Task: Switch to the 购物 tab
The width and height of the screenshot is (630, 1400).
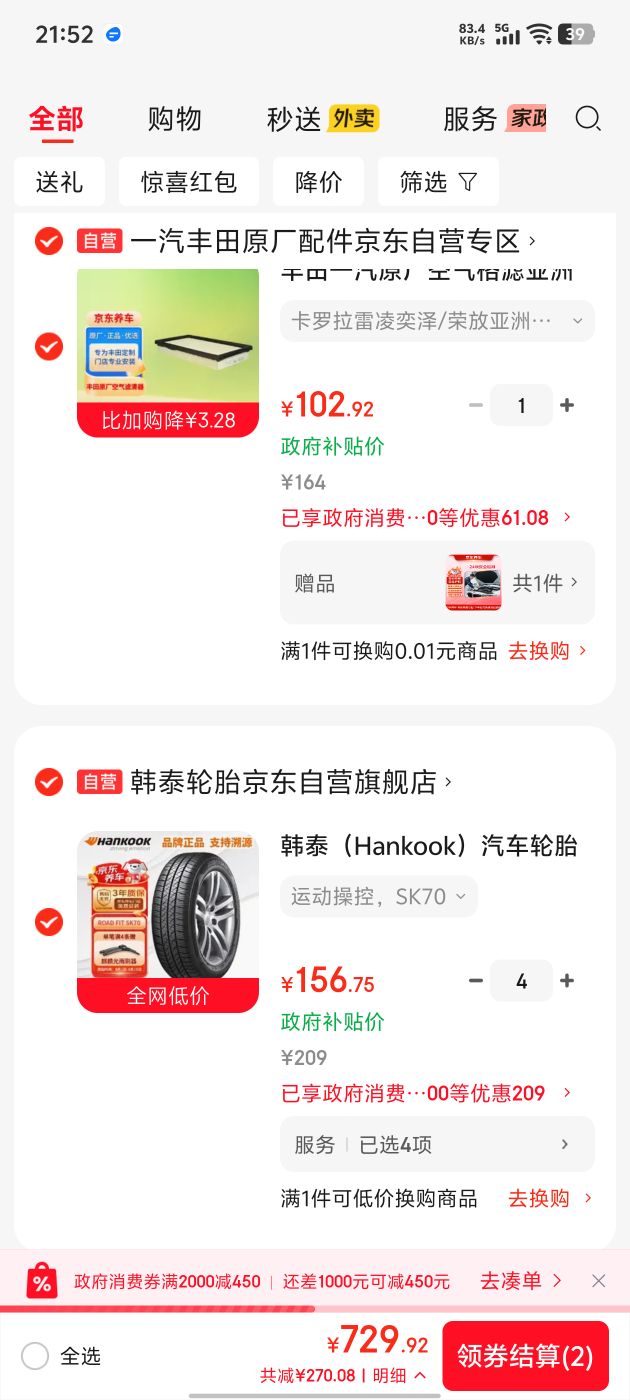Action: [x=175, y=119]
